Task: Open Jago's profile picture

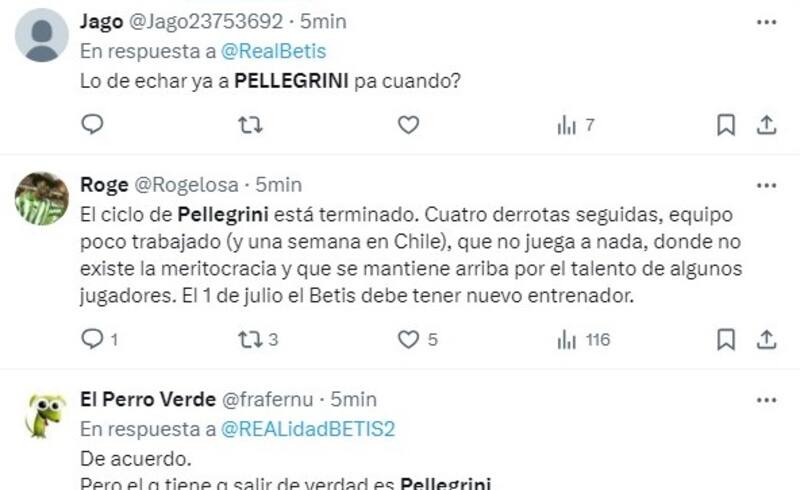Action: point(42,36)
